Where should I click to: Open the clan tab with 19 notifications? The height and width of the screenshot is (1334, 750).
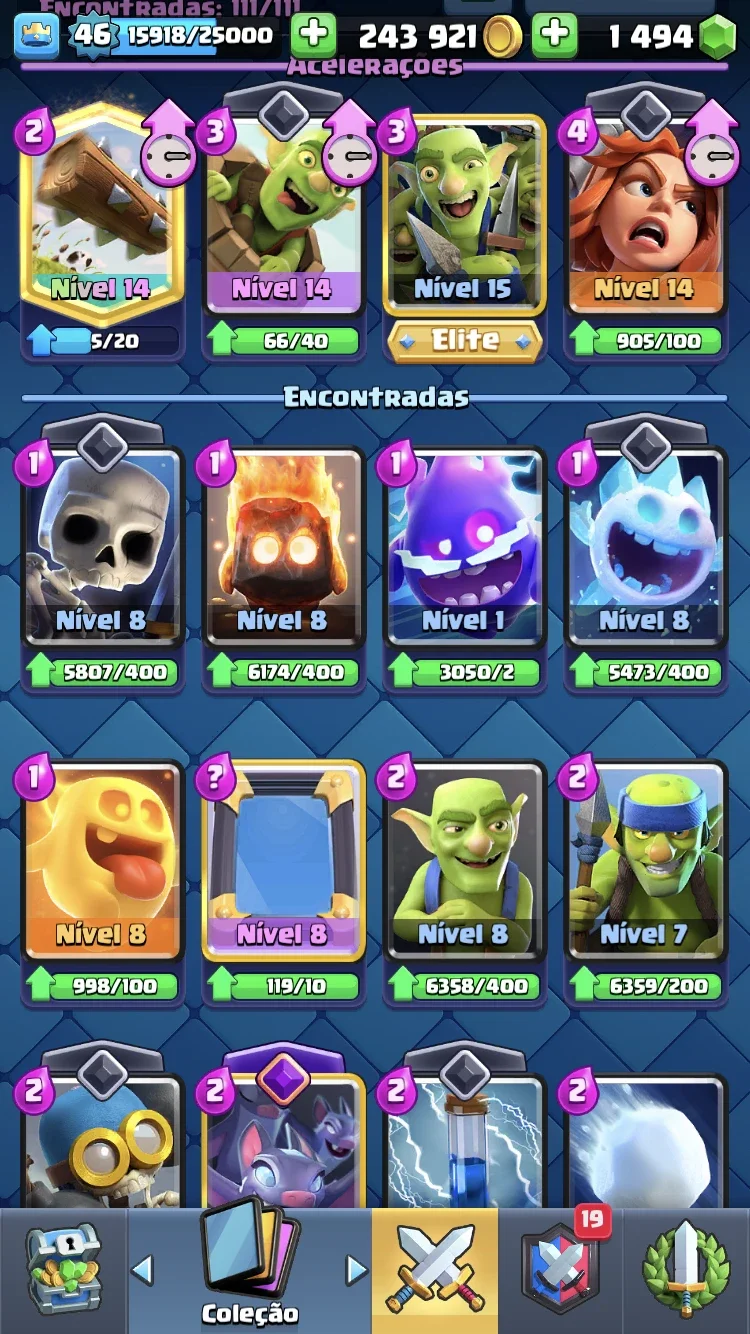pyautogui.click(x=560, y=1270)
